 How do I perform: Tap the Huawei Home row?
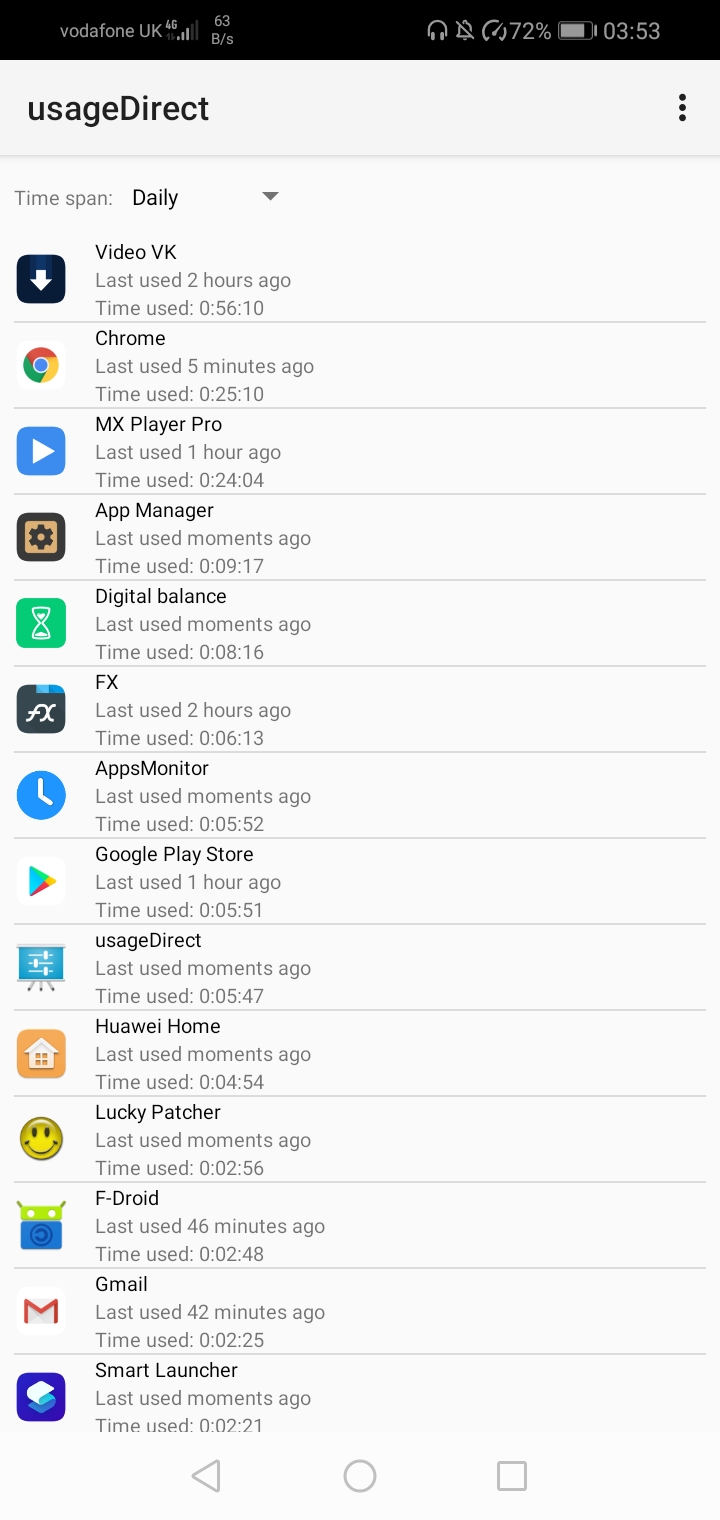[300, 1053]
